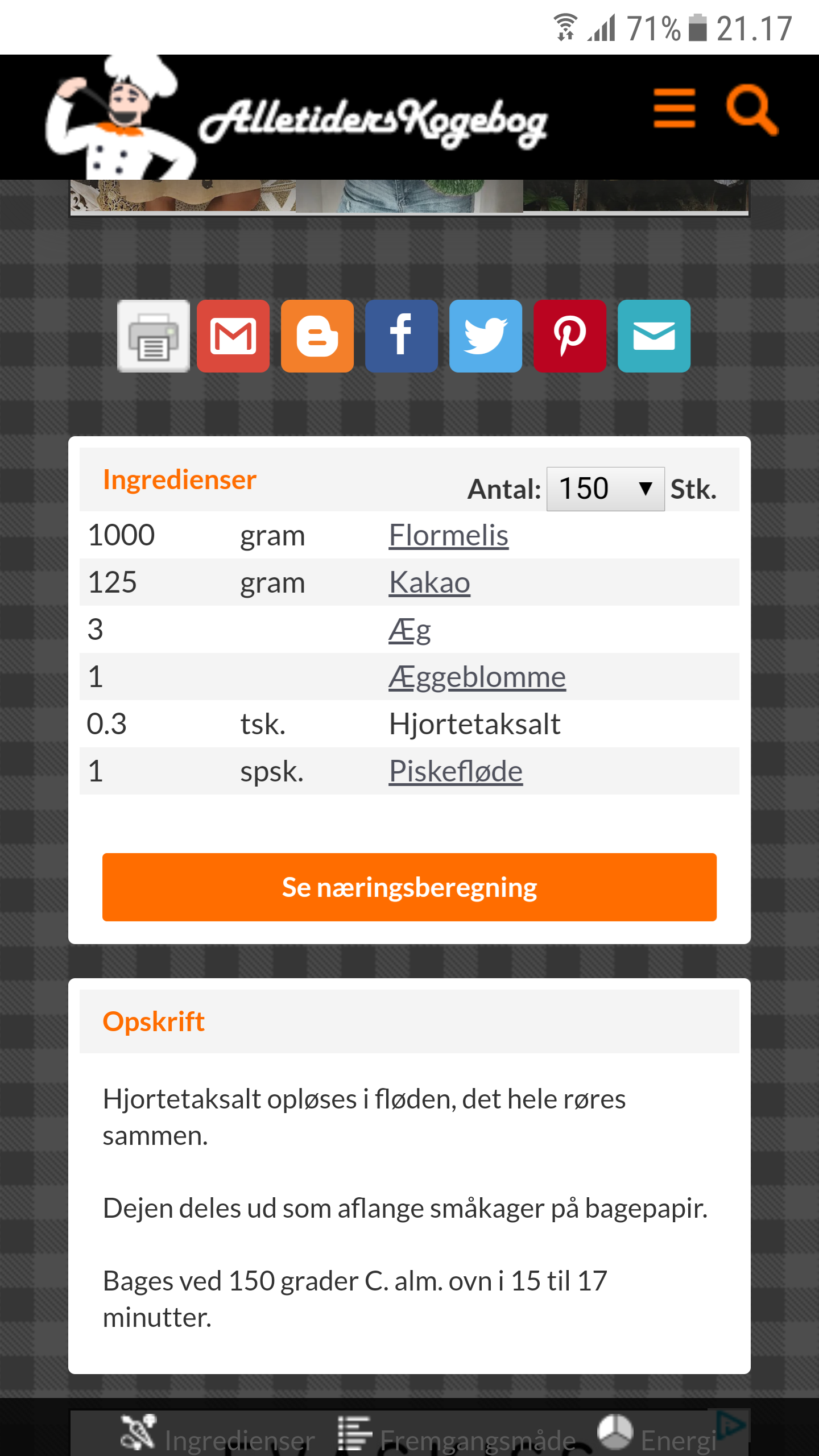The height and width of the screenshot is (1456, 819).
Task: Open the Kakao ingredient link
Action: coord(429,583)
